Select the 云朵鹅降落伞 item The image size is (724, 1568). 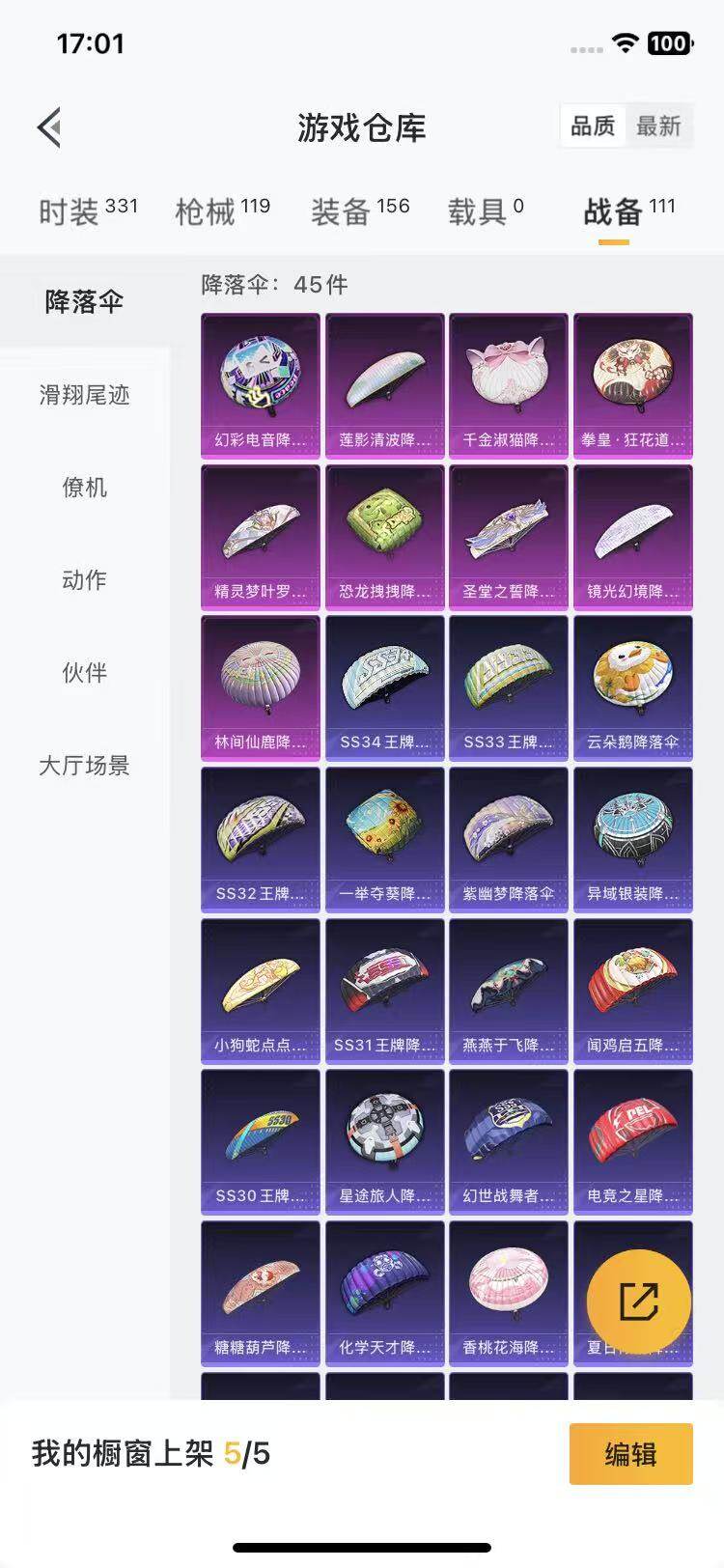[632, 688]
